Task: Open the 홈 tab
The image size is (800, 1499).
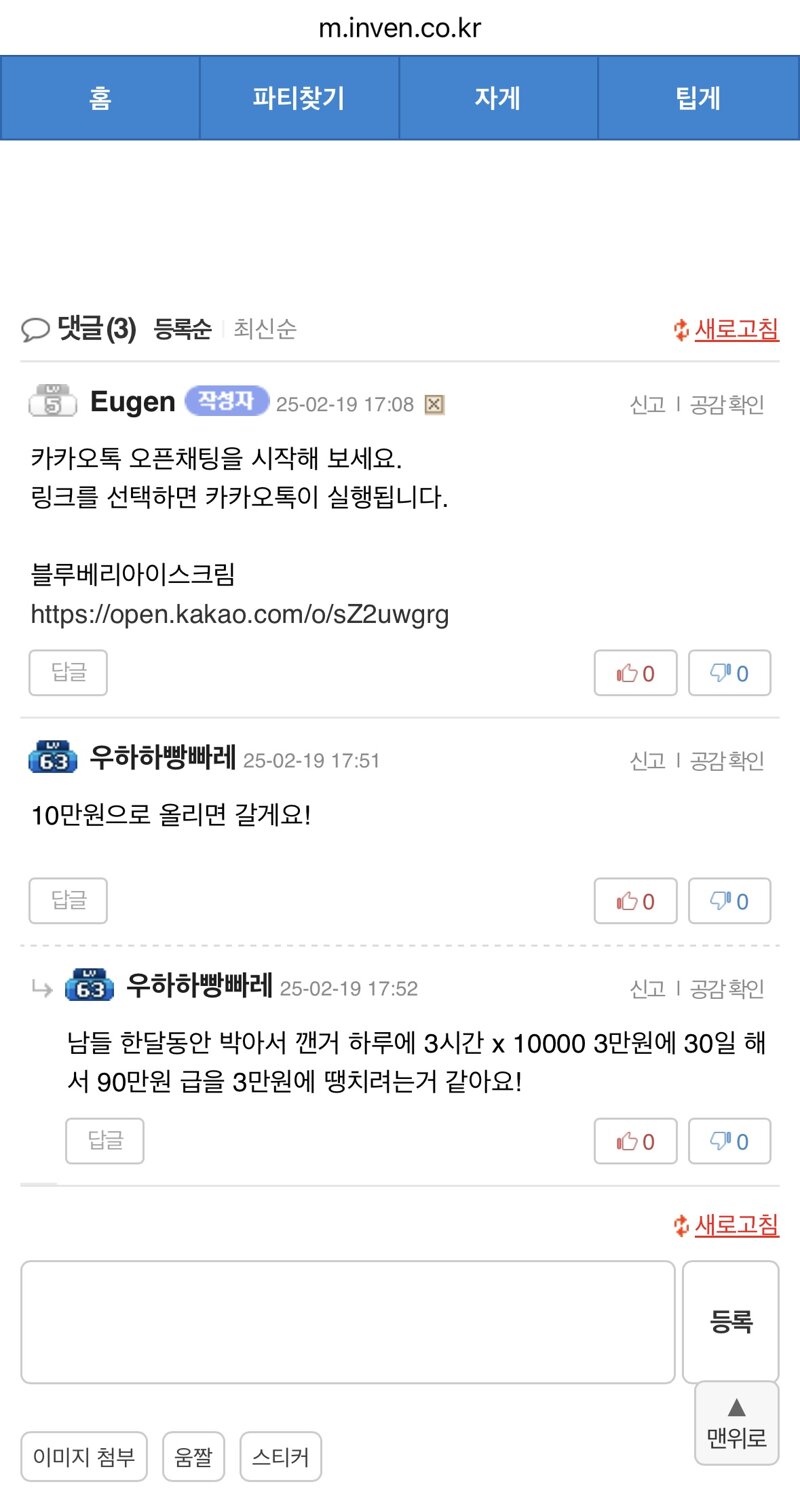Action: coord(100,98)
